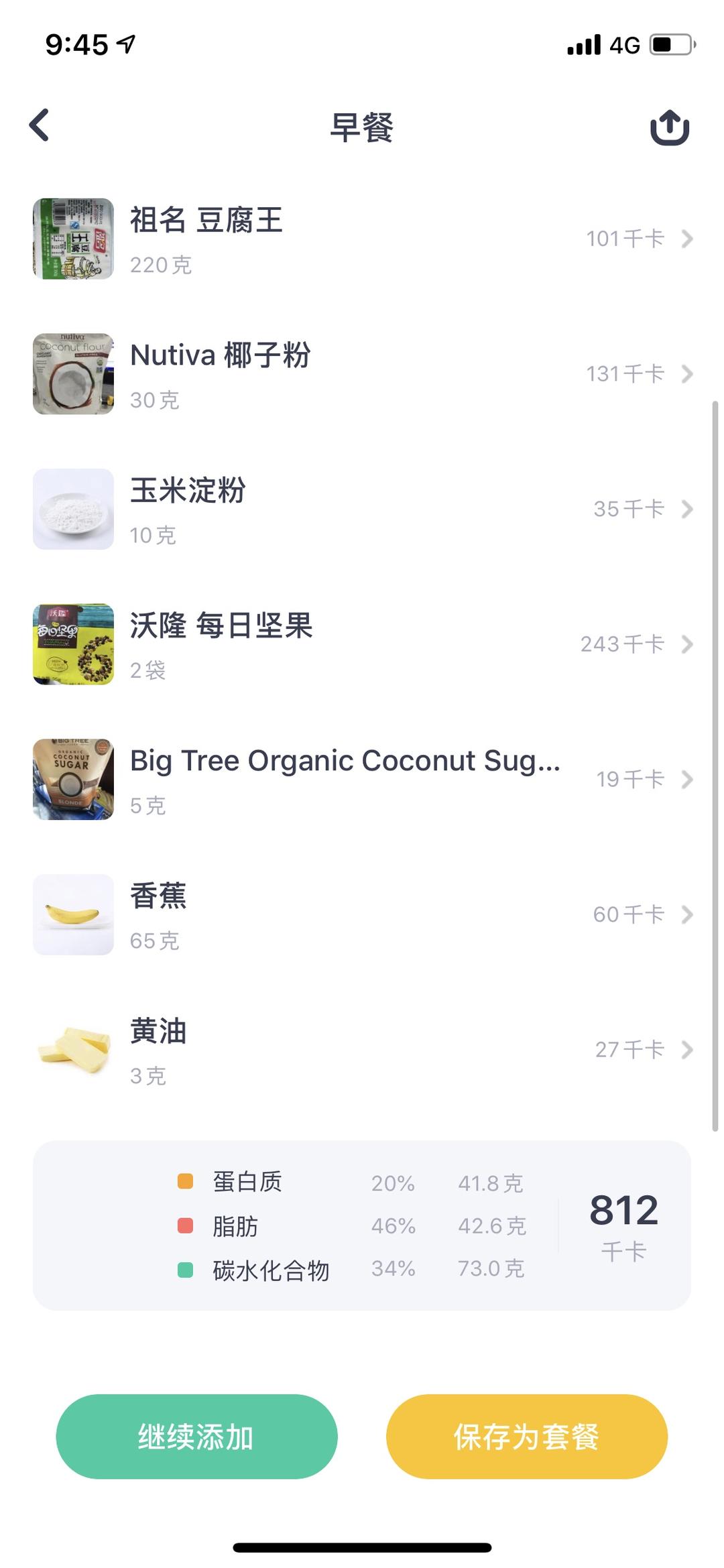Save meal with 保存为套餐 button

pos(526,1437)
